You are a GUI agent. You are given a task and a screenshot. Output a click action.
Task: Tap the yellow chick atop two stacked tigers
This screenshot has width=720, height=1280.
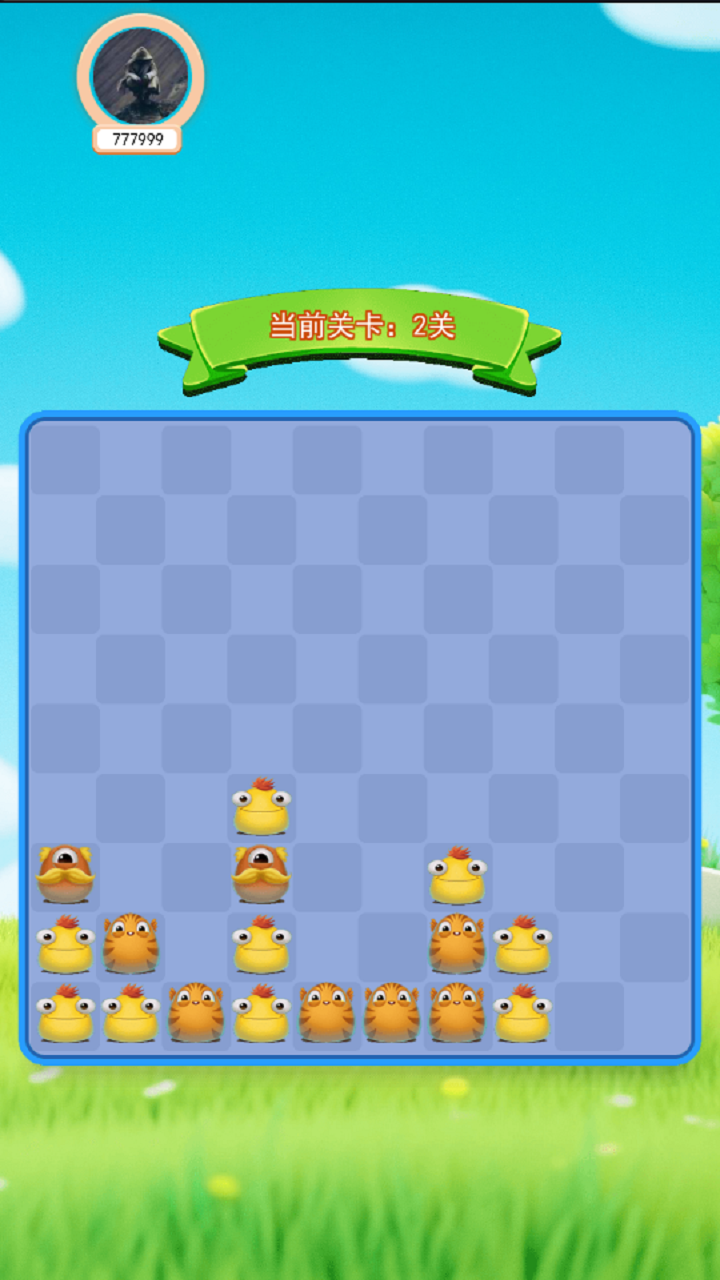457,877
